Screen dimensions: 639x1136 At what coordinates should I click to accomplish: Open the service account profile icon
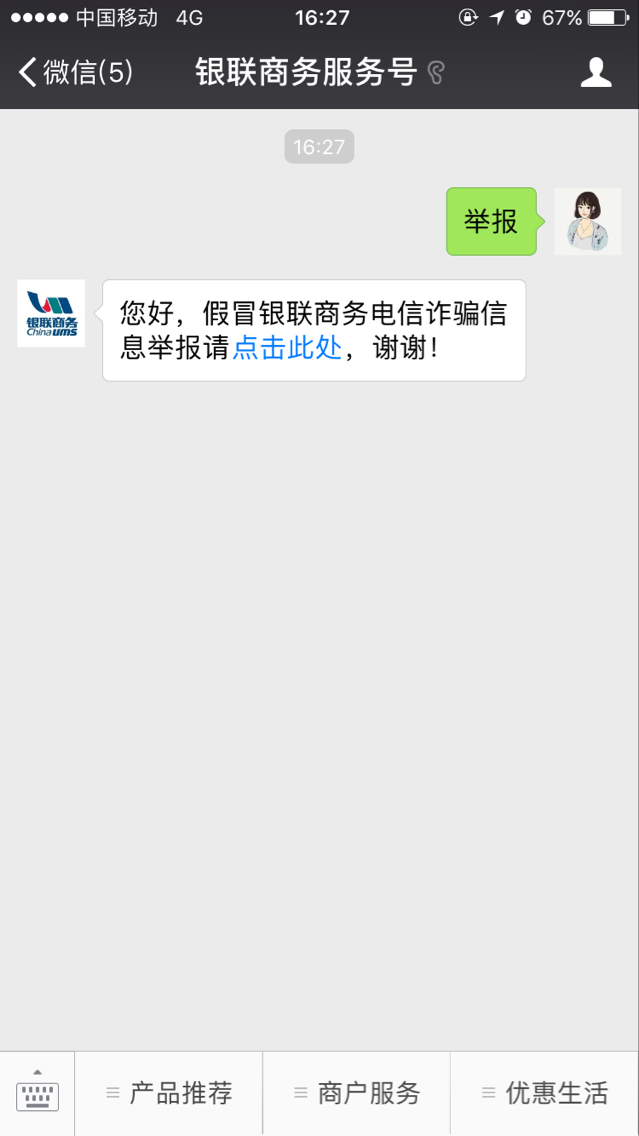596,72
